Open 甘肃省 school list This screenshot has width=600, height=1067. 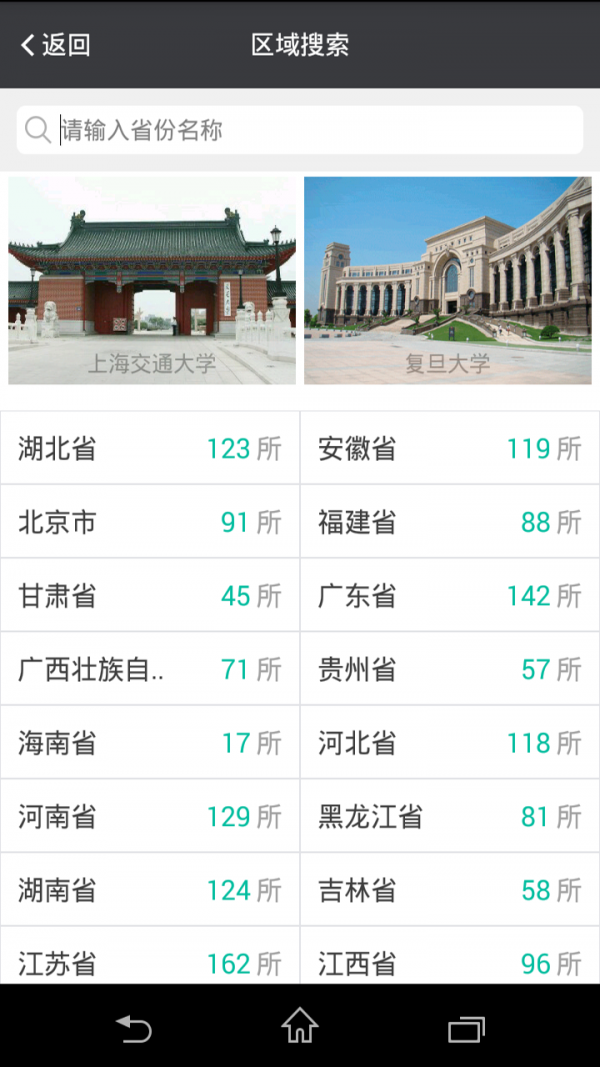[150, 596]
